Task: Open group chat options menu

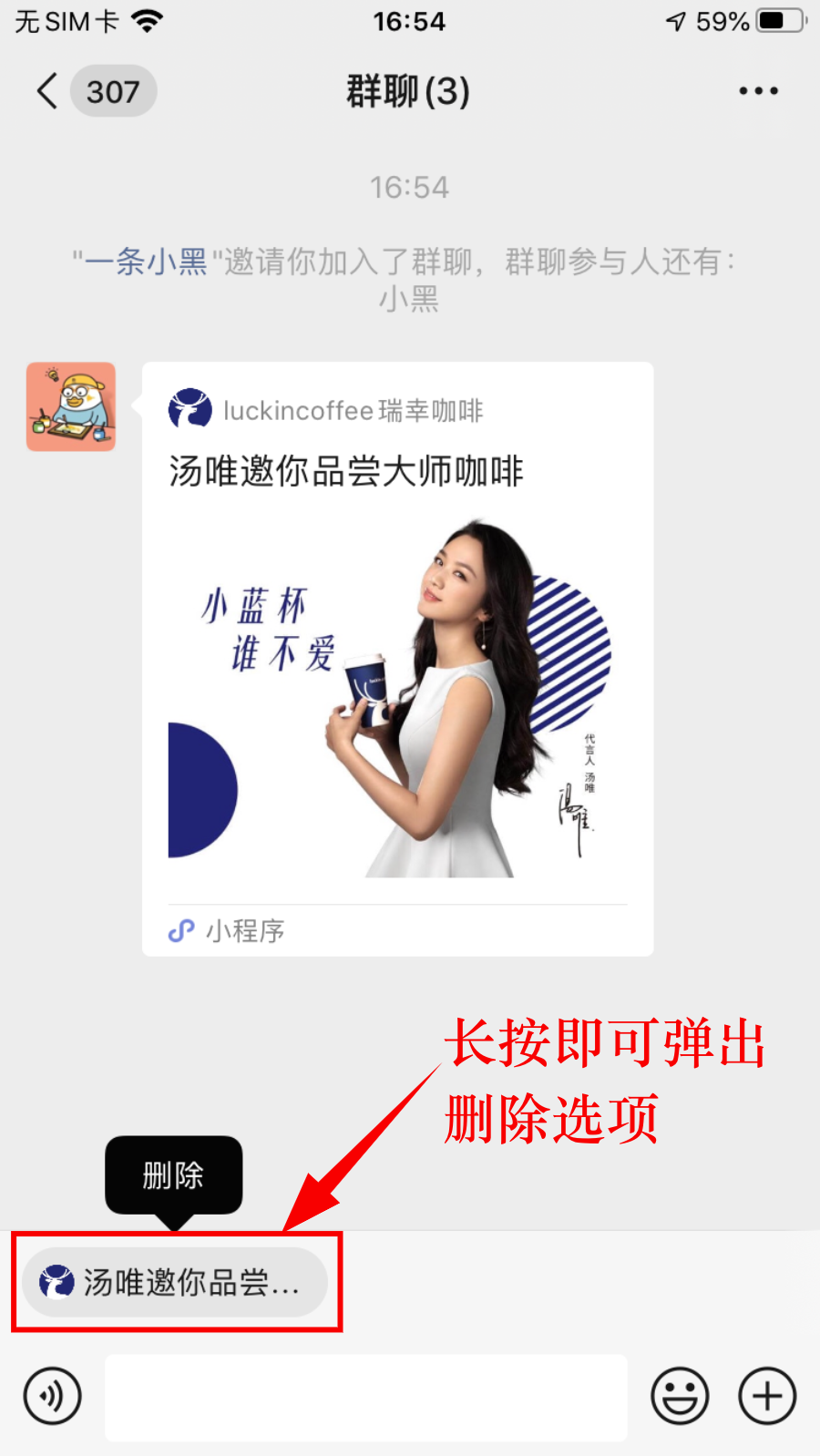Action: [x=758, y=91]
